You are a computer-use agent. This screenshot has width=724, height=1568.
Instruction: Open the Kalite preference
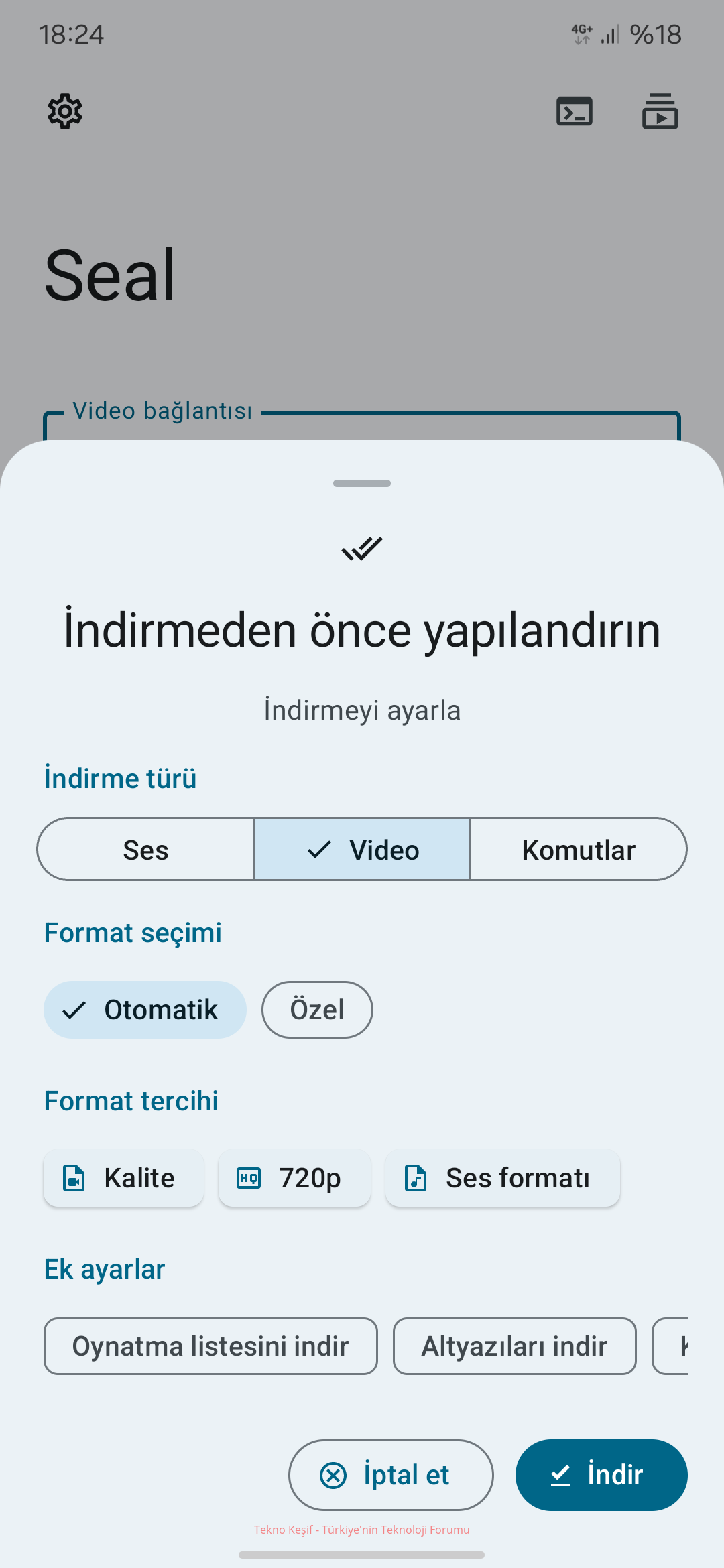coord(123,1178)
